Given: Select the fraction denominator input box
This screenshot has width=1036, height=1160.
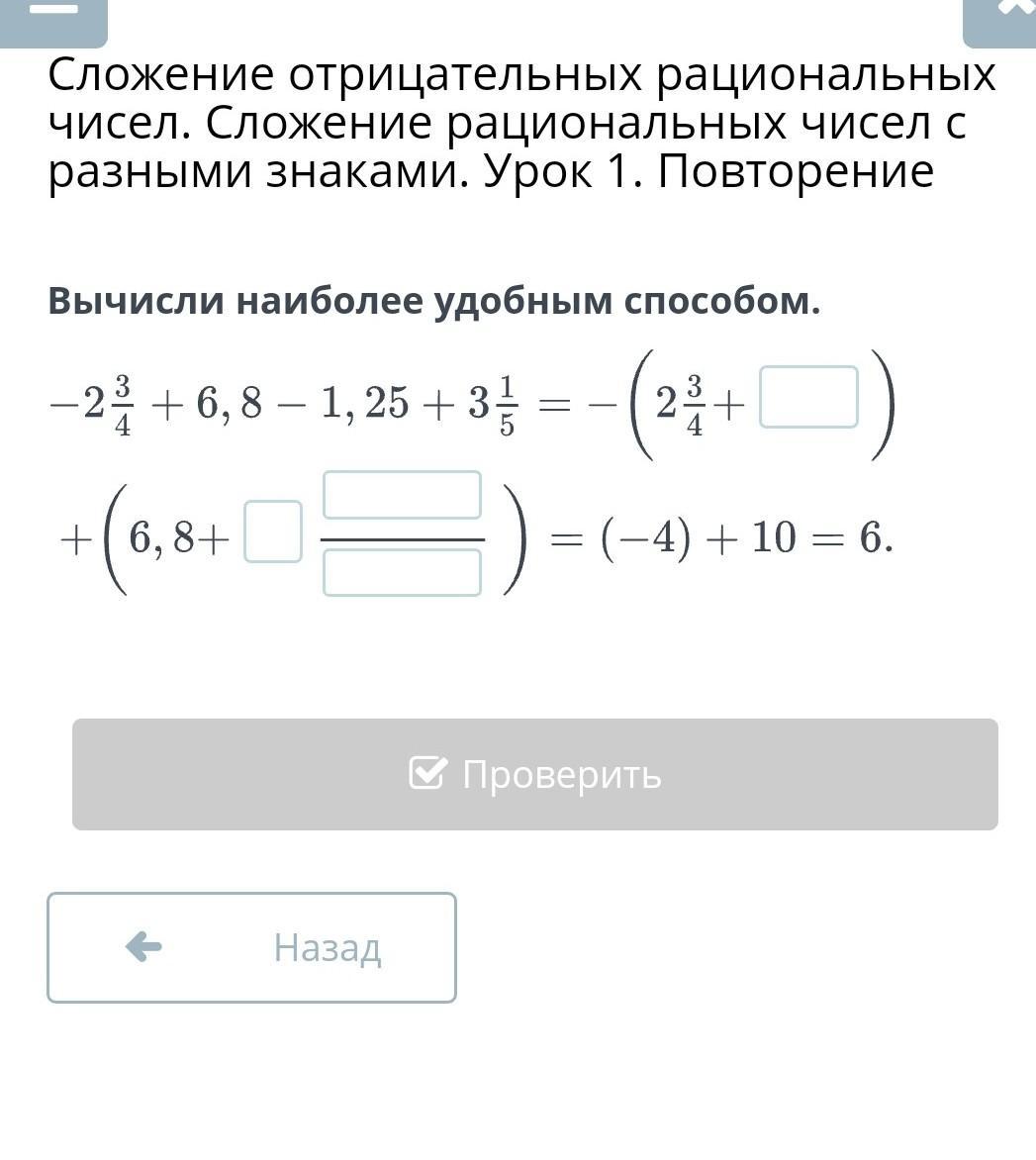Looking at the screenshot, I should [x=402, y=572].
